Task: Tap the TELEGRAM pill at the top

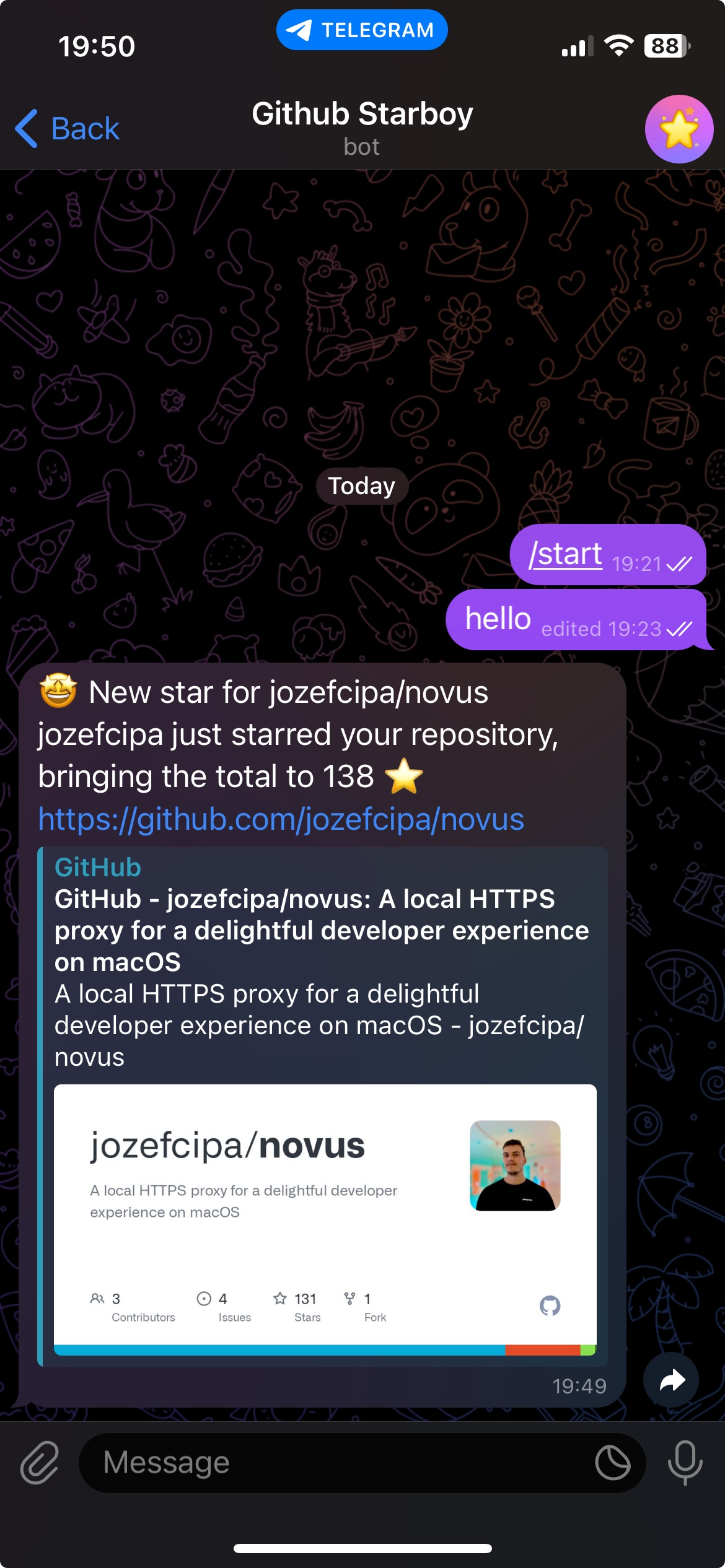Action: click(362, 30)
